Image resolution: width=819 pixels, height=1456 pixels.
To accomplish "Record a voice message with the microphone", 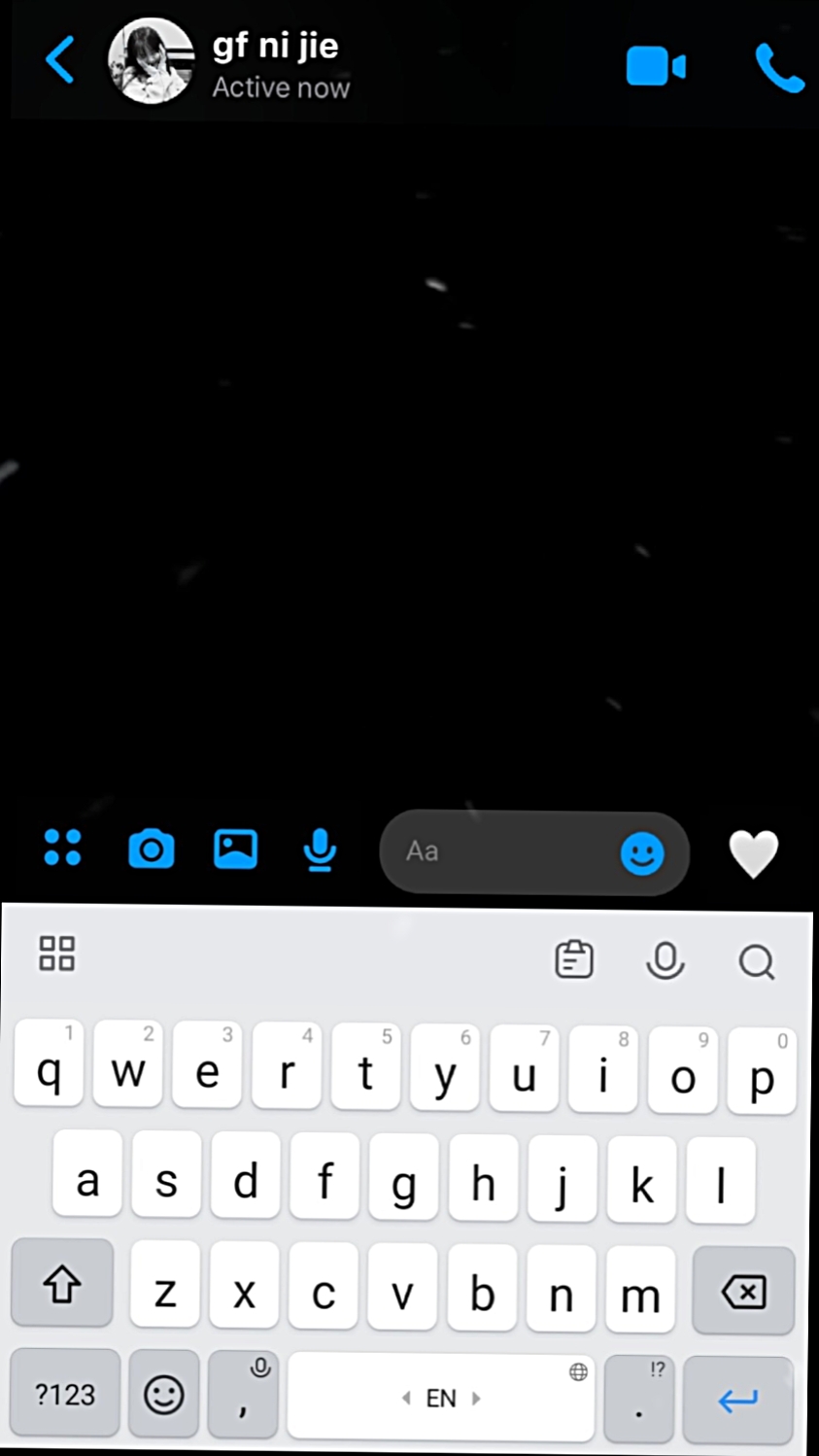I will click(x=320, y=850).
